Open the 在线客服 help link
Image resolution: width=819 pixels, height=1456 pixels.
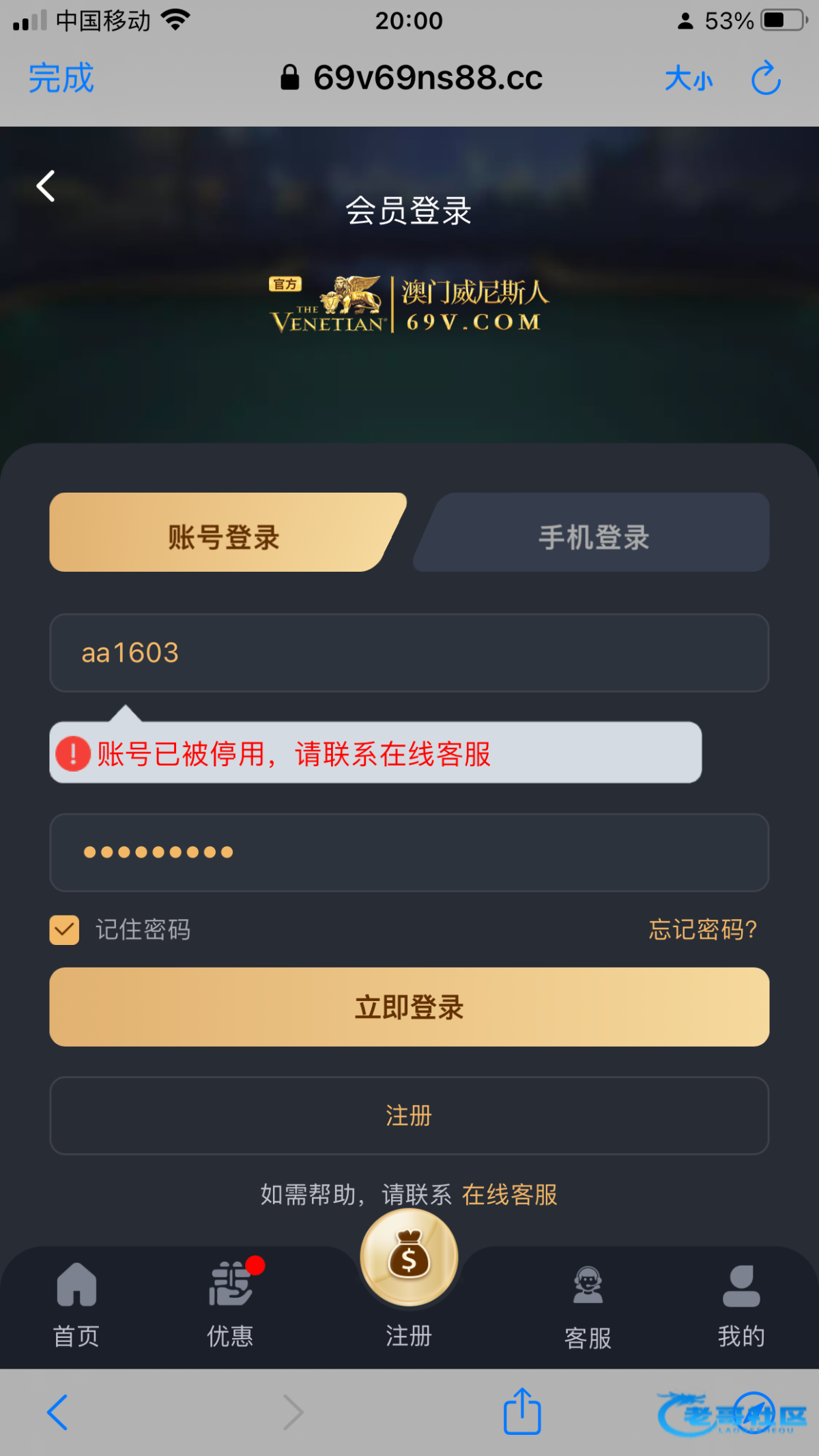[510, 1195]
